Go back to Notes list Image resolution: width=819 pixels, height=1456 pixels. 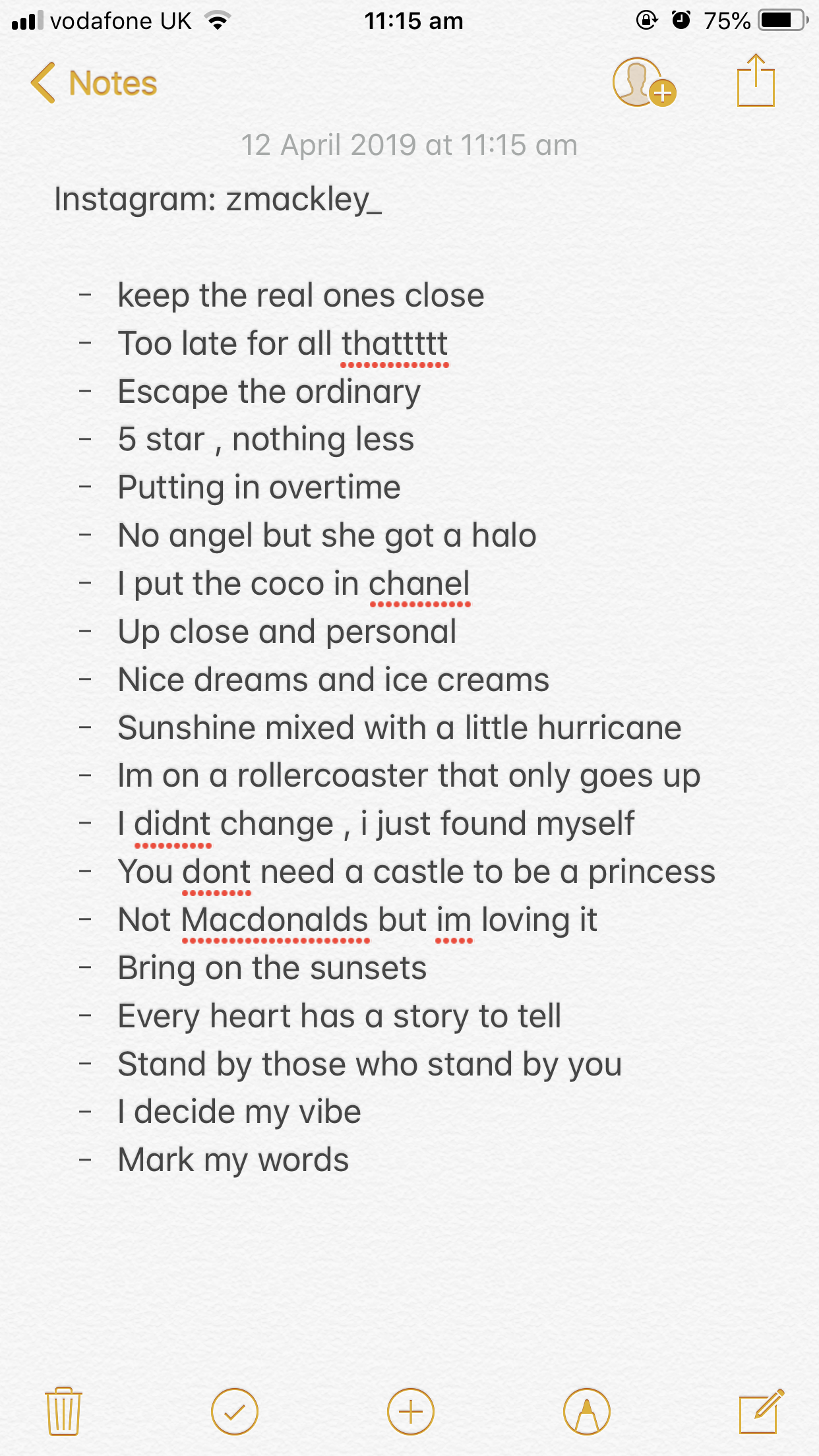pyautogui.click(x=92, y=83)
